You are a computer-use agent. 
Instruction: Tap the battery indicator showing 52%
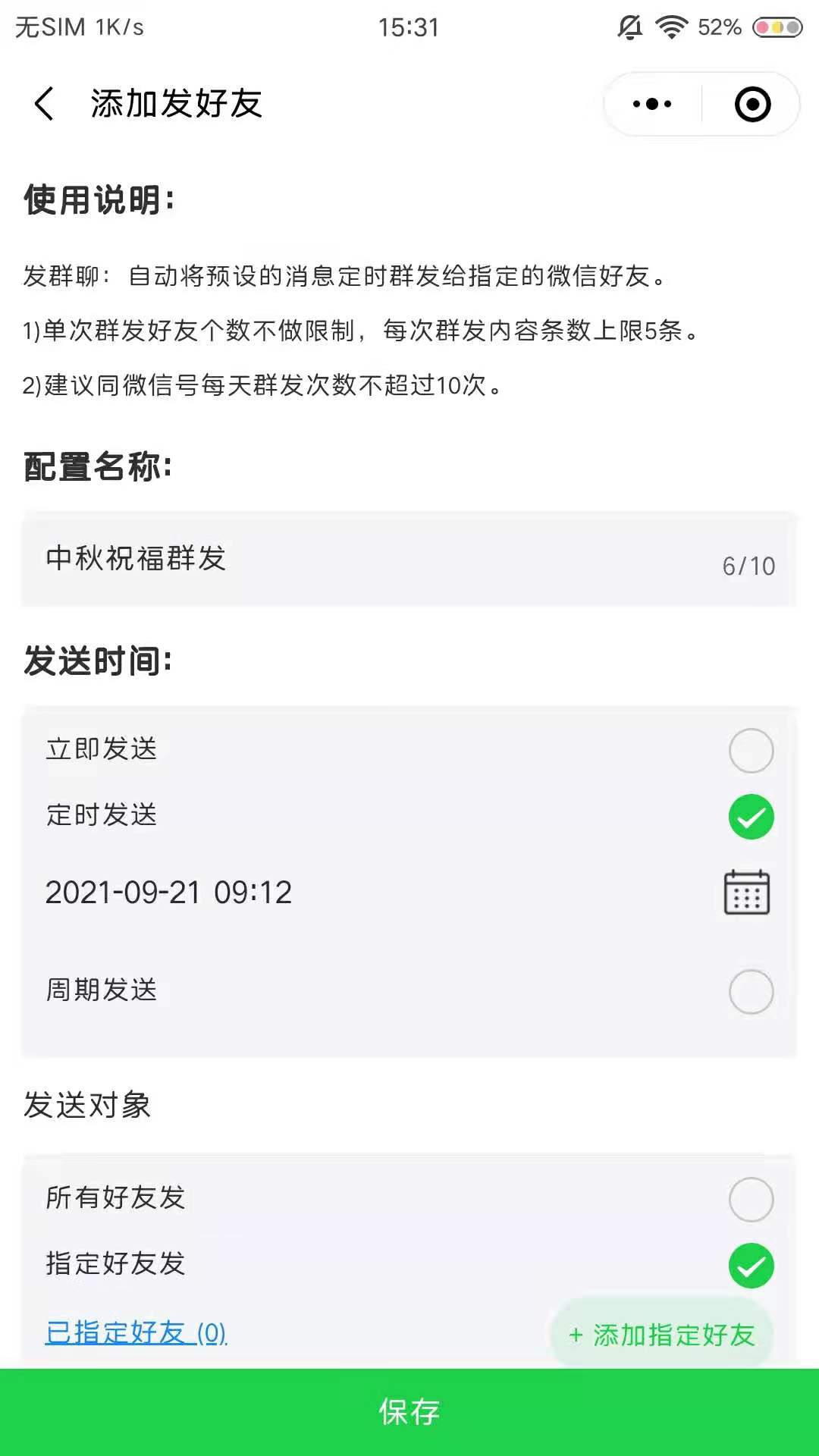point(767,27)
